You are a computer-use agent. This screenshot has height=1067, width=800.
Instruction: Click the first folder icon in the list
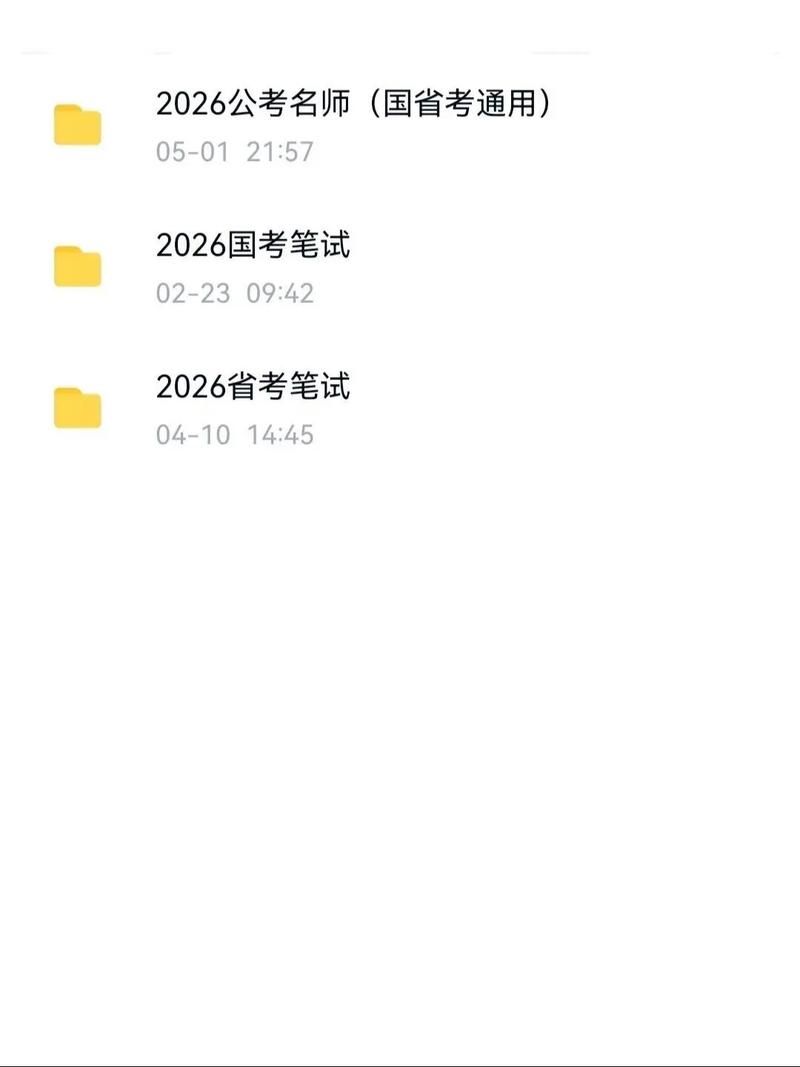77,124
